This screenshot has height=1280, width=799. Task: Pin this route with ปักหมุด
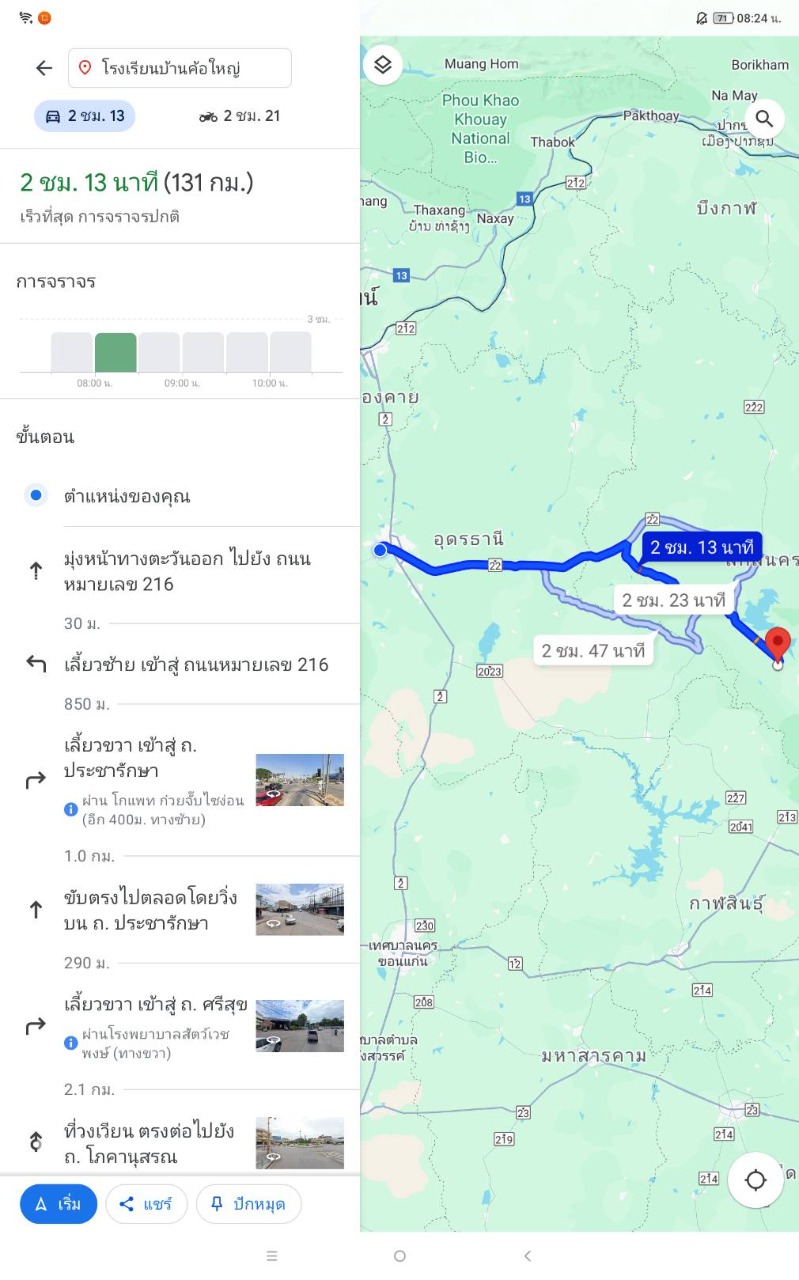pyautogui.click(x=248, y=1204)
